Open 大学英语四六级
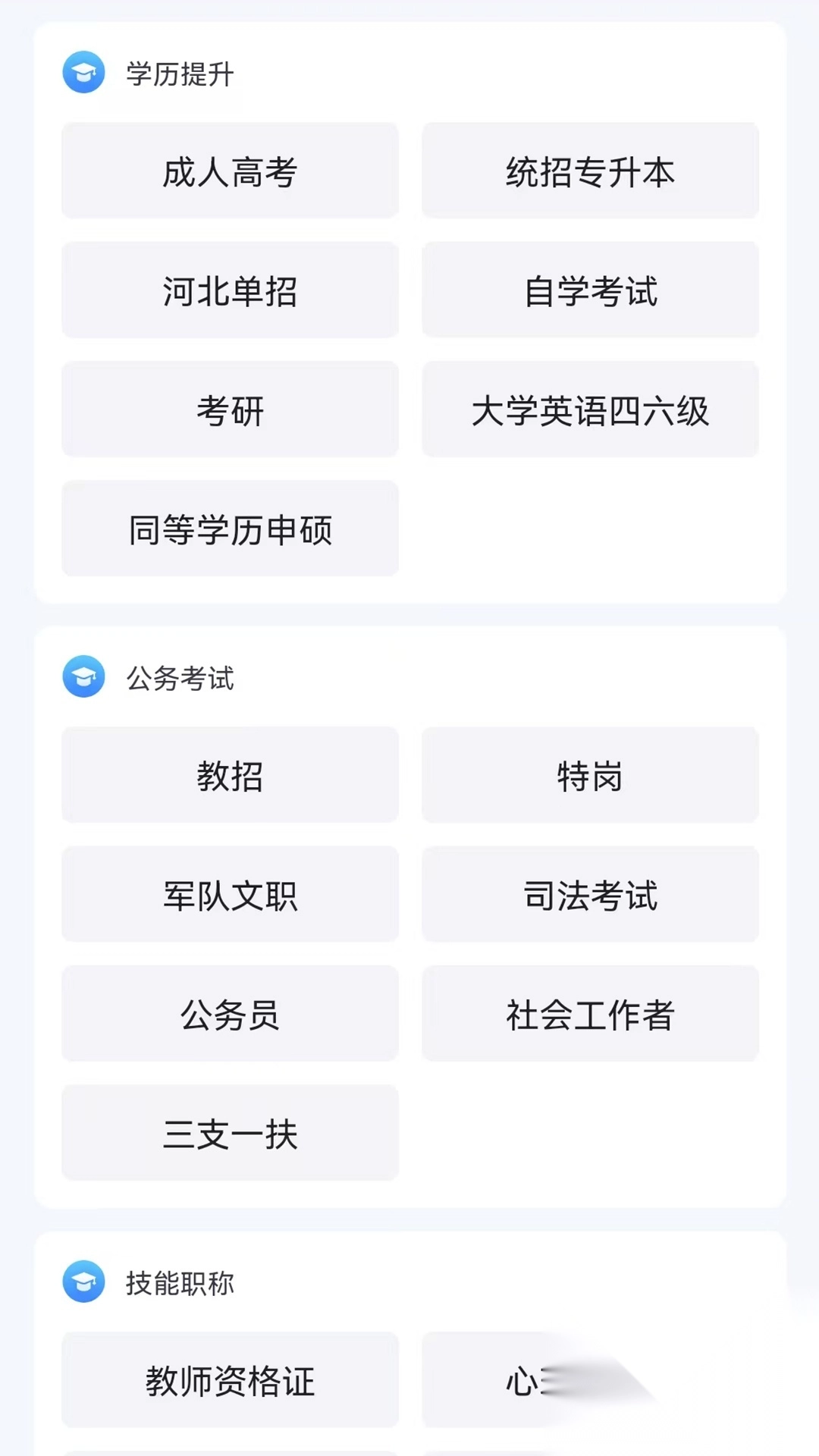 590,409
